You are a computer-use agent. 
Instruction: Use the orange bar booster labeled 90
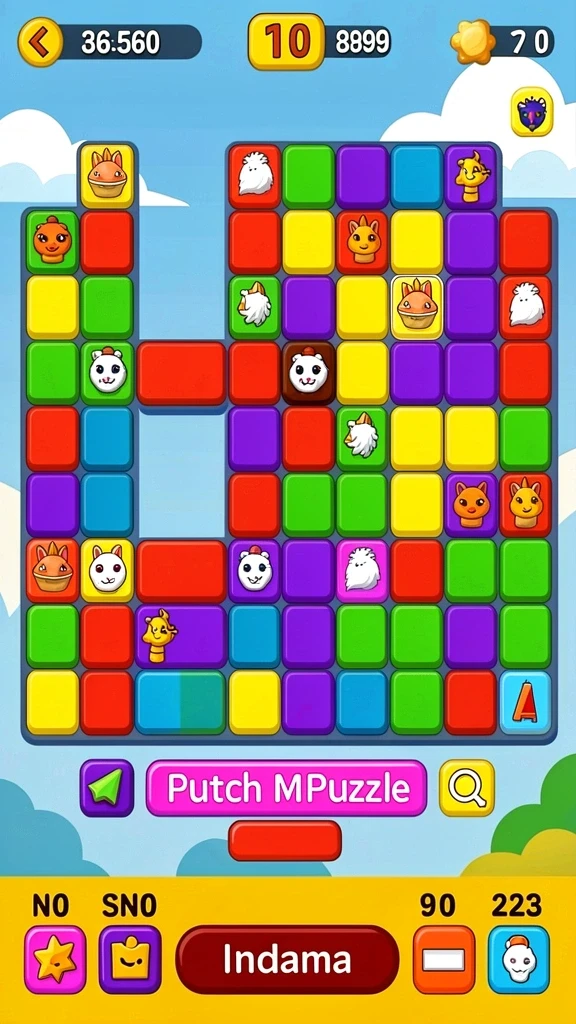pyautogui.click(x=444, y=960)
